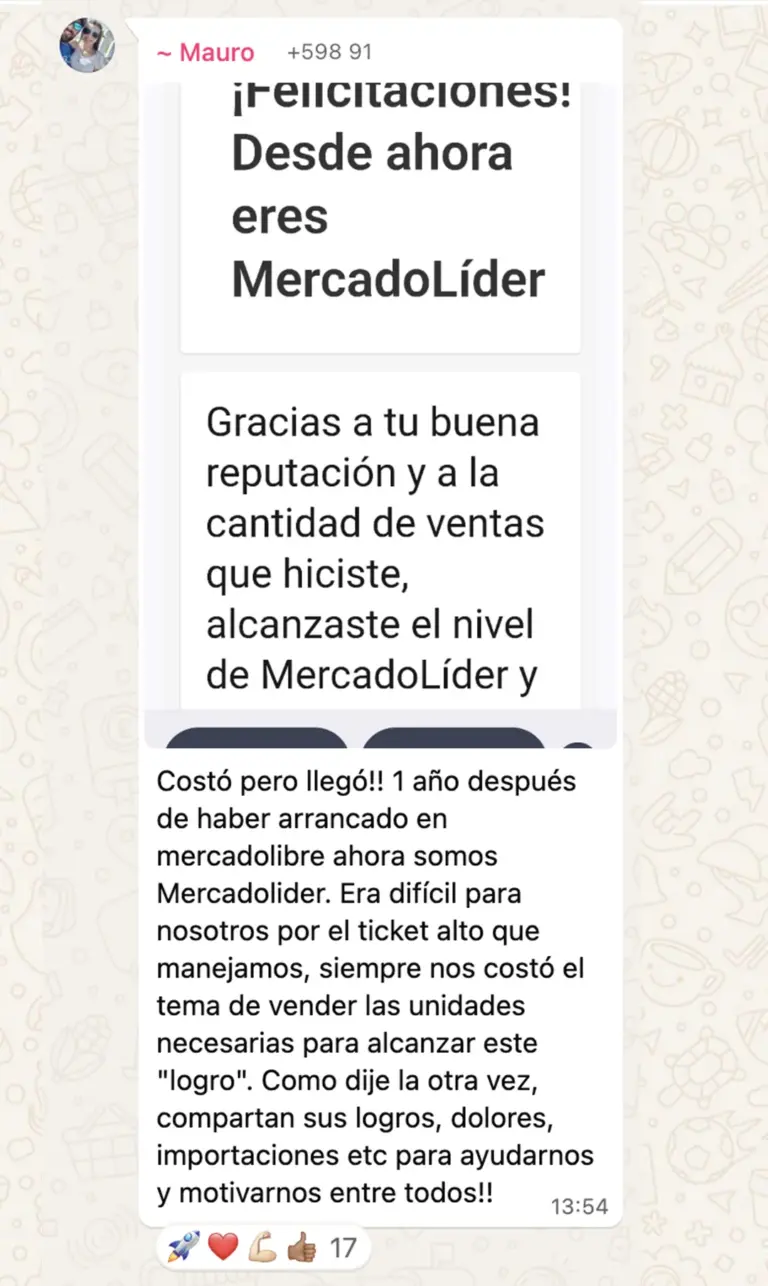Image resolution: width=768 pixels, height=1286 pixels.
Task: View the message reactions with 17 count
Action: (x=263, y=1247)
